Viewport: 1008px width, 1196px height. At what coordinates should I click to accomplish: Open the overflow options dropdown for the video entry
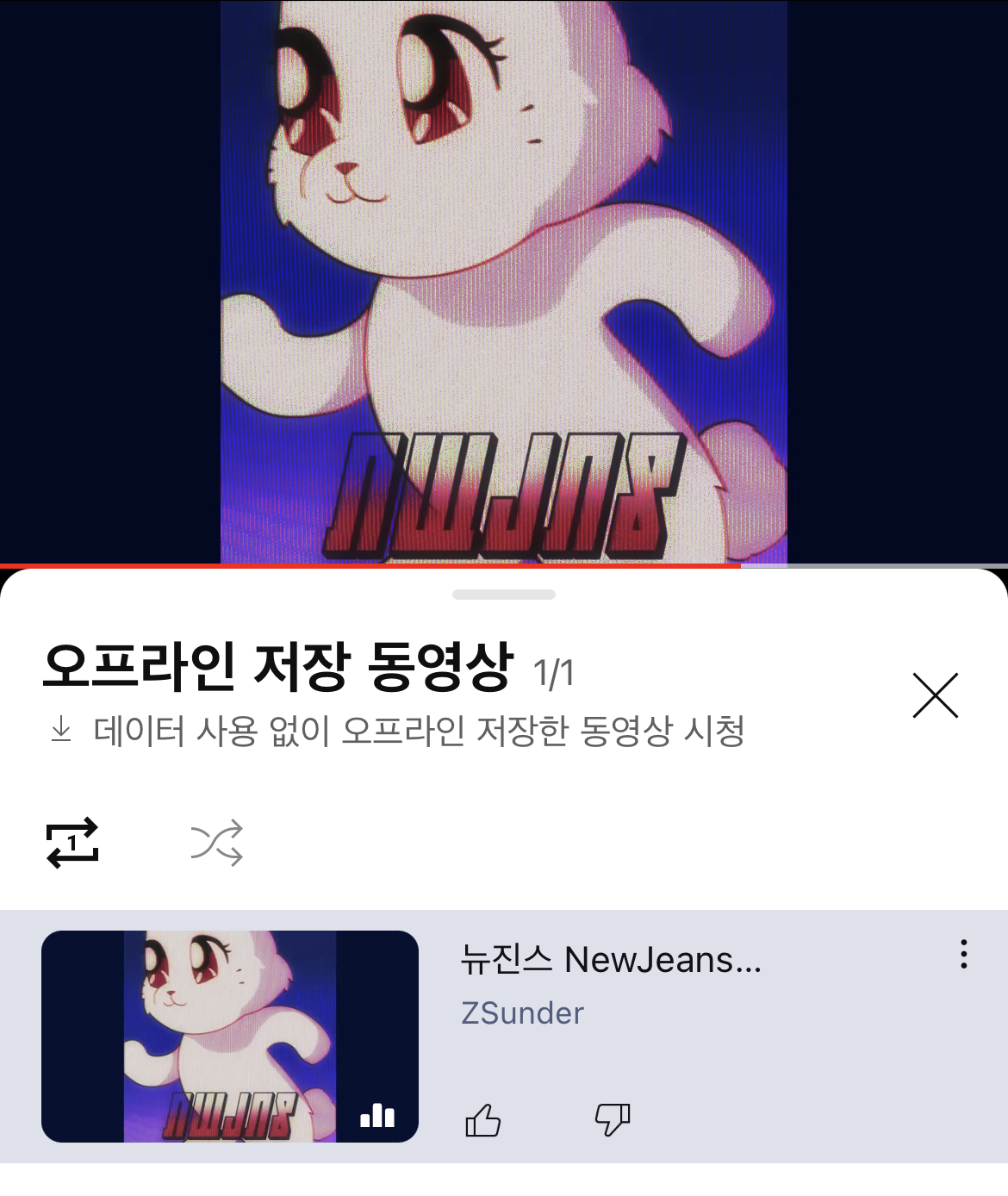[962, 956]
